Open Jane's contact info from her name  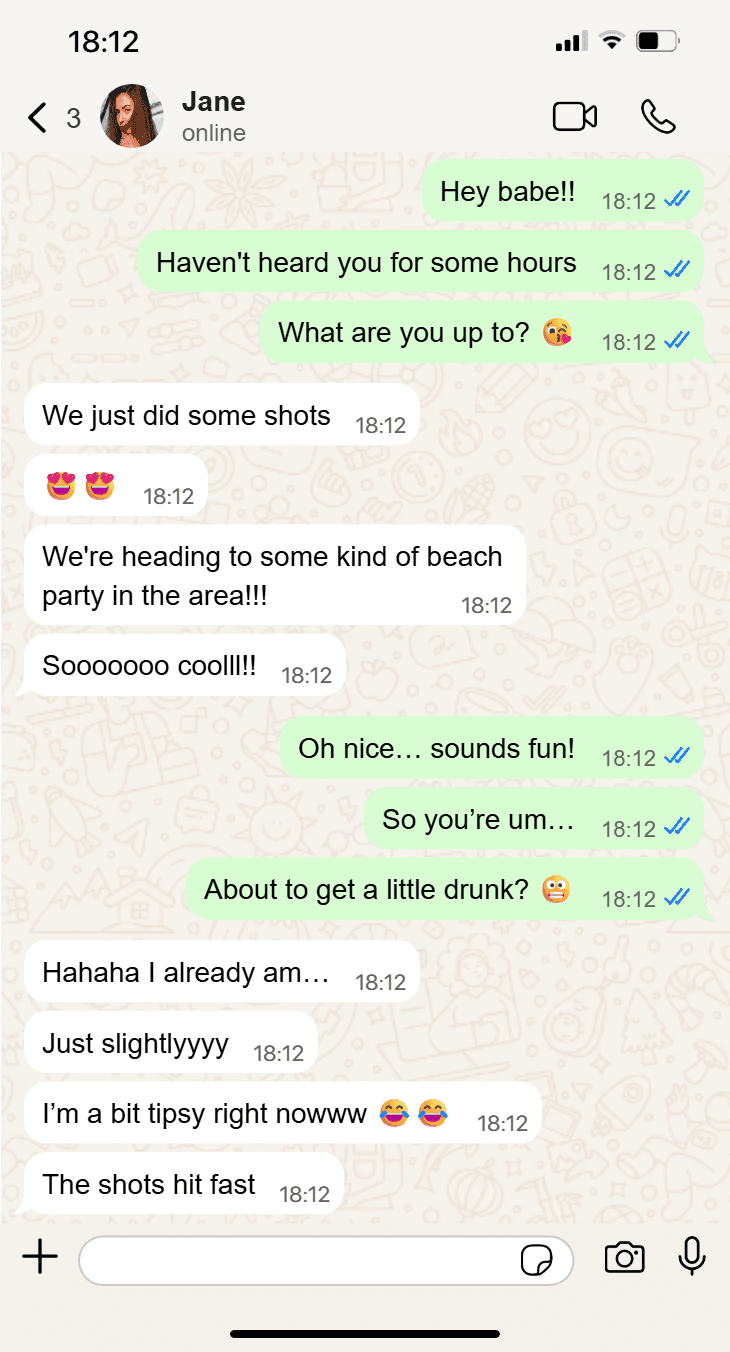pyautogui.click(x=214, y=102)
